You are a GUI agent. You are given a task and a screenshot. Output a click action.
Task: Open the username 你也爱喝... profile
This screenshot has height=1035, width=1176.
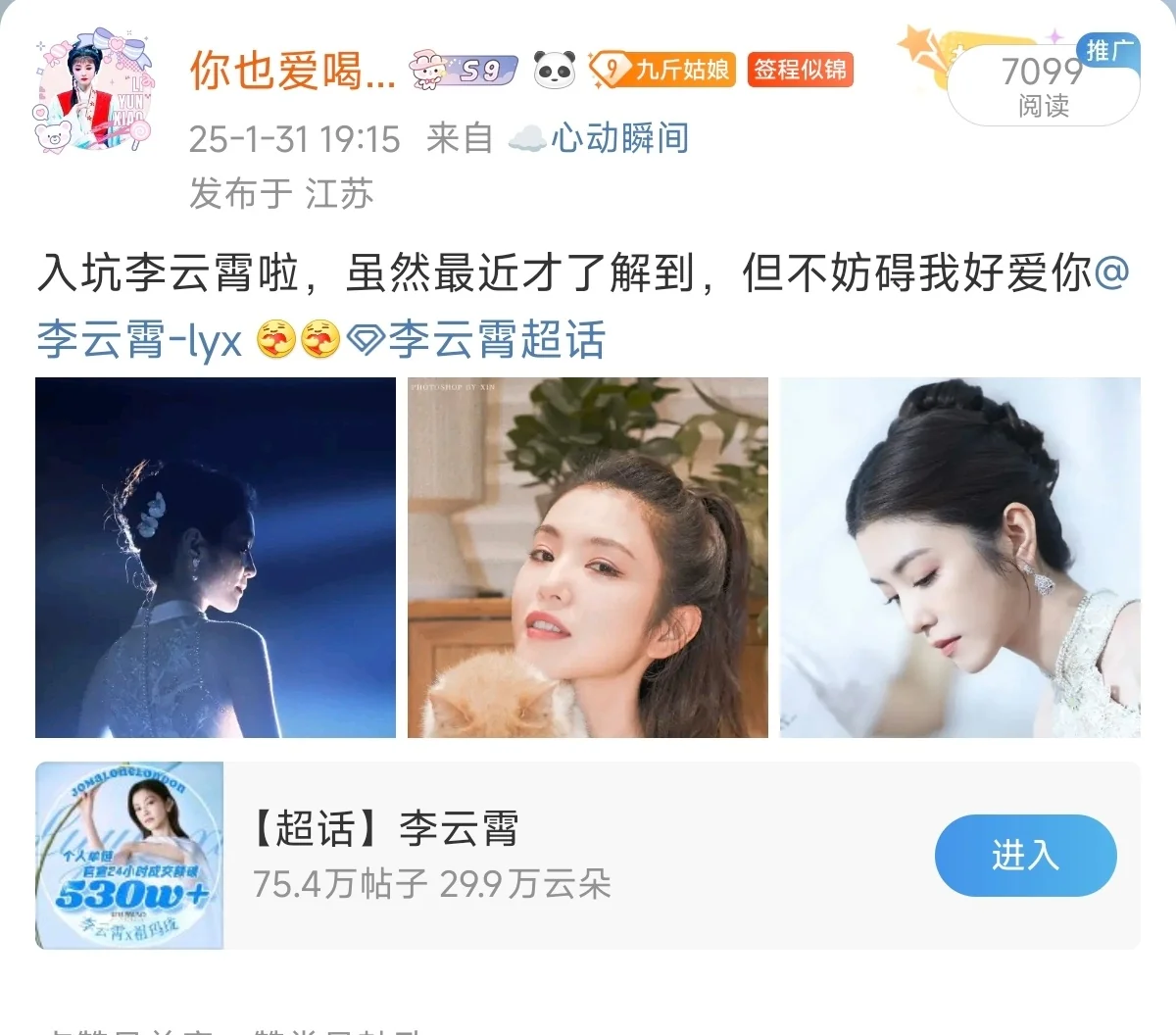click(292, 72)
